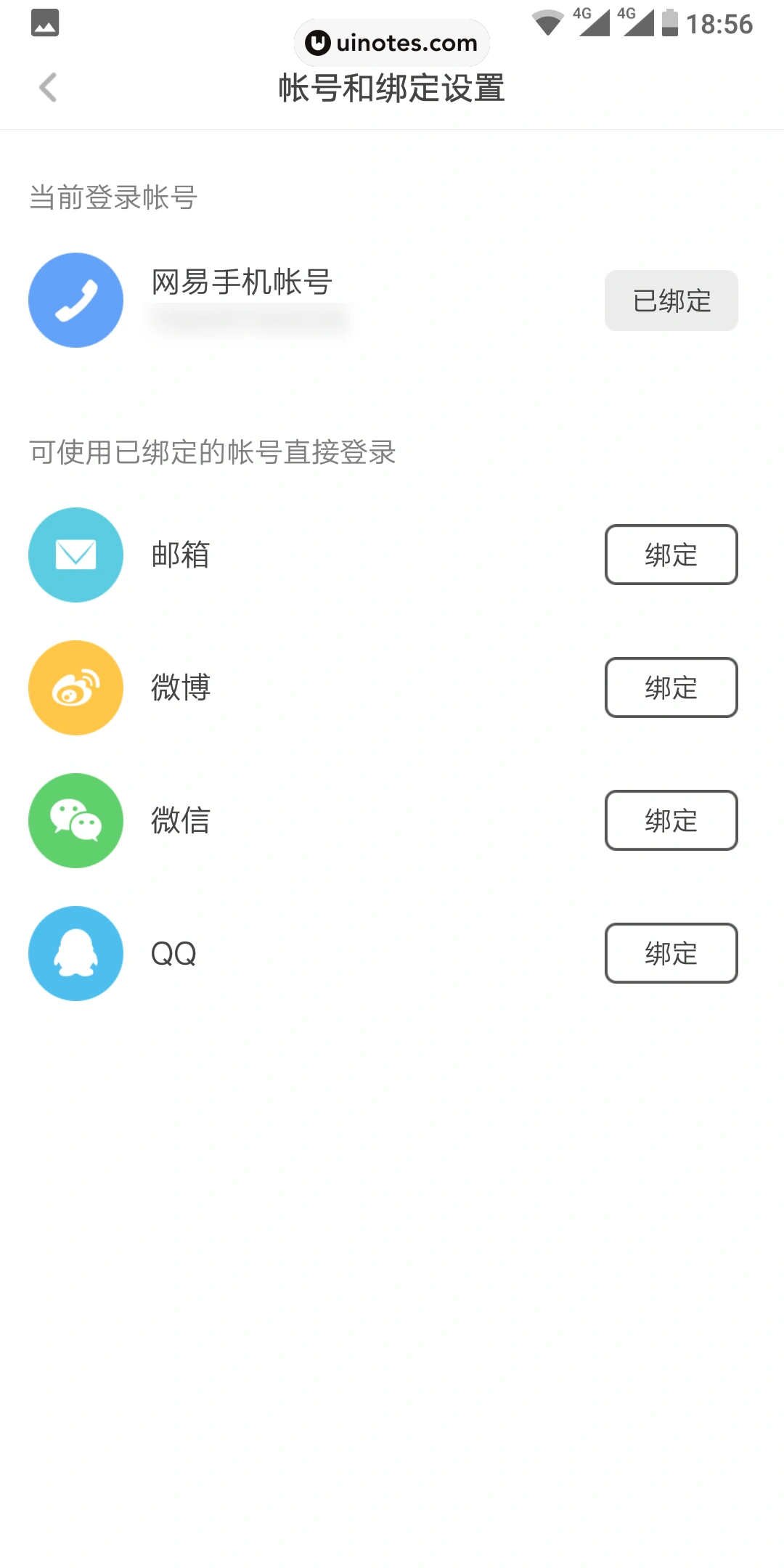This screenshot has height=1568, width=784.
Task: Tap the 网易手机帐号 account label
Action: tap(240, 283)
